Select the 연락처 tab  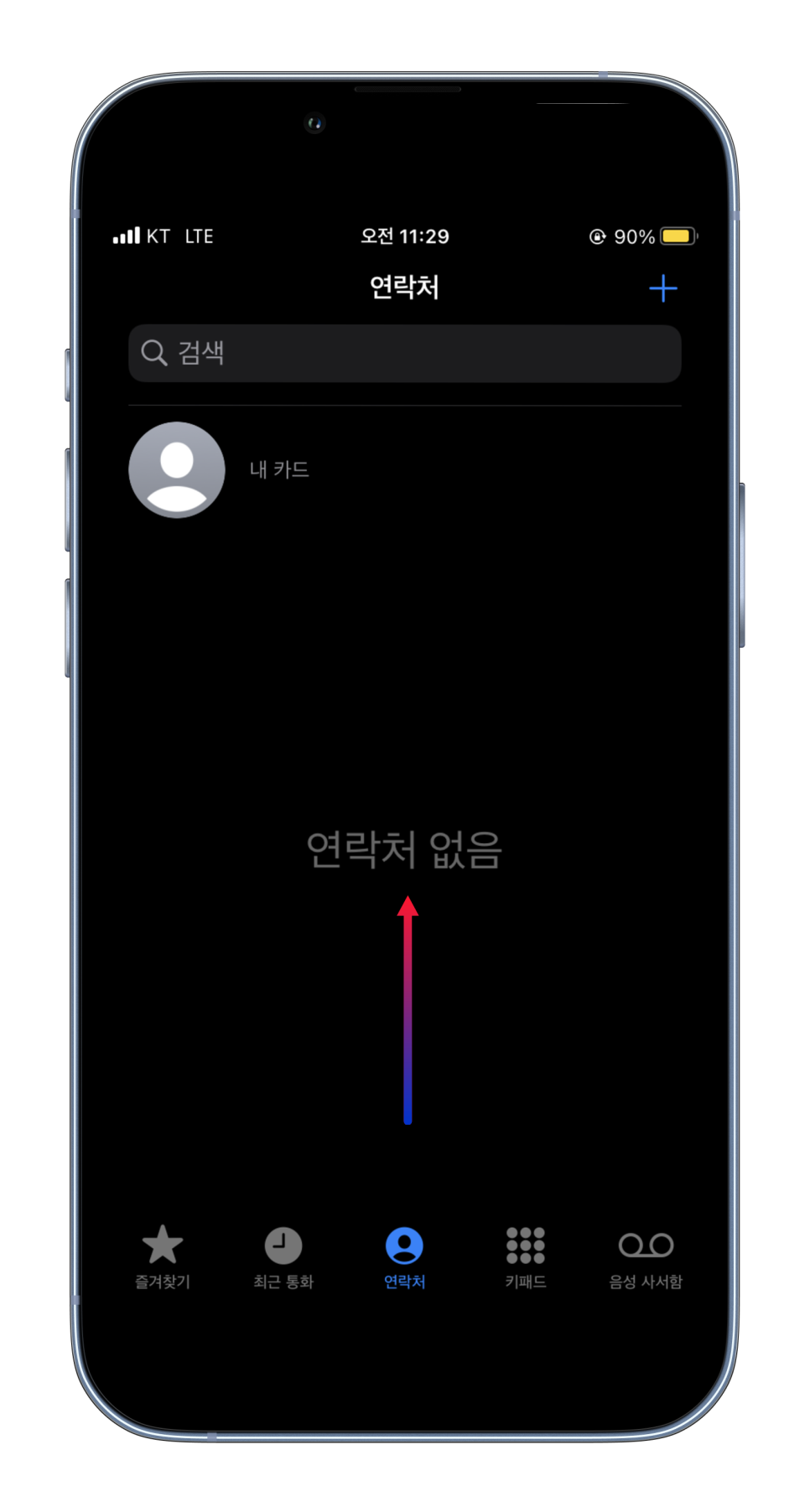coord(404,1256)
